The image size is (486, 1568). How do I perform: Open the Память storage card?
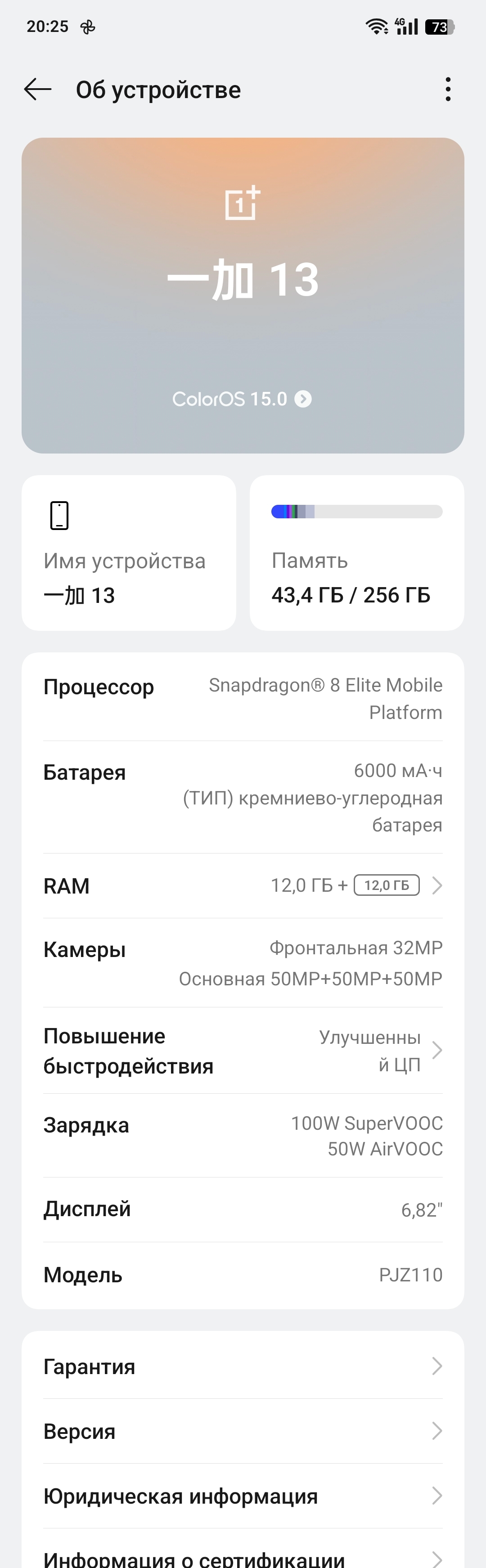pos(357,553)
